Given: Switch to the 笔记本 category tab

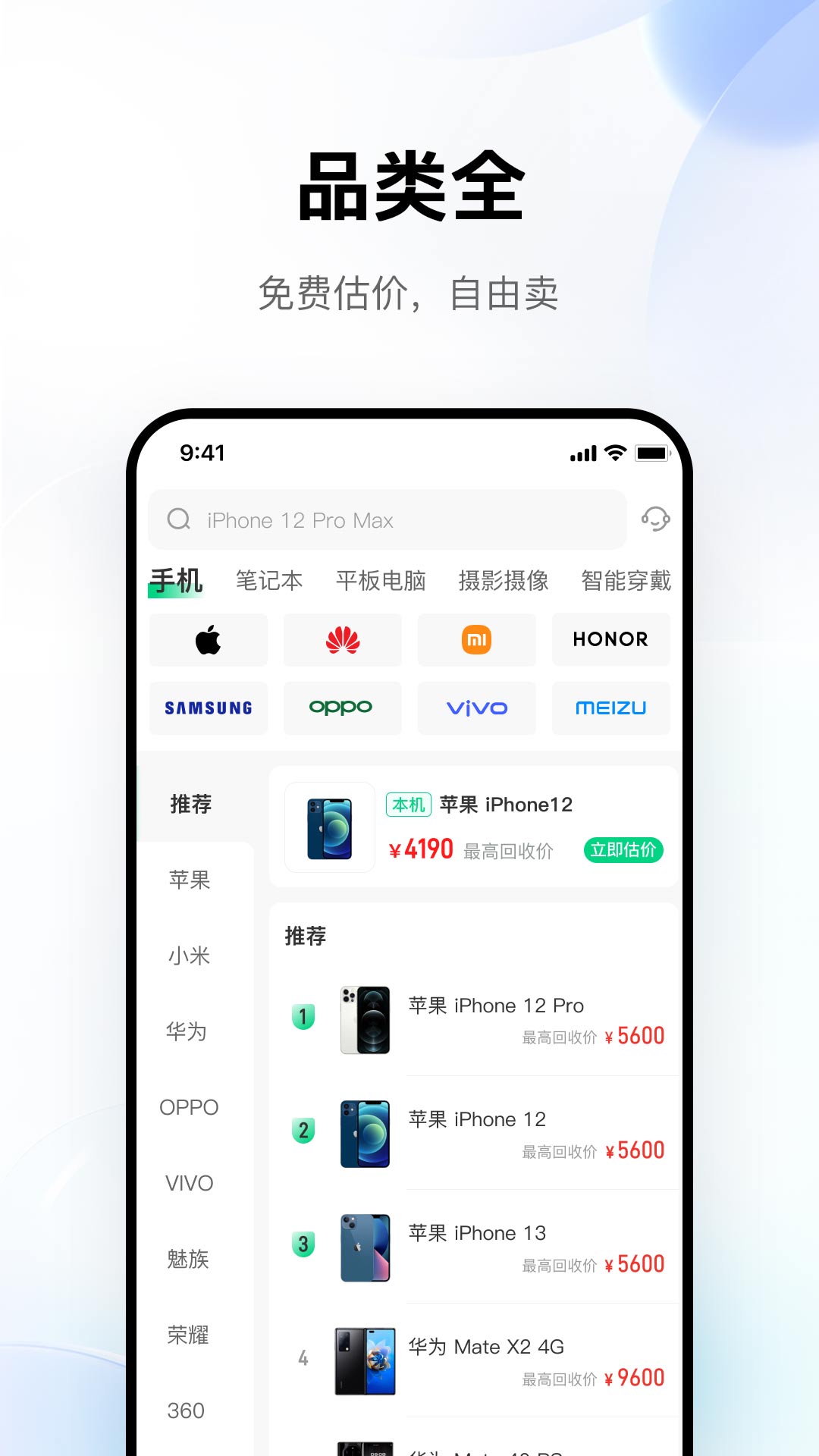Looking at the screenshot, I should 269,579.
